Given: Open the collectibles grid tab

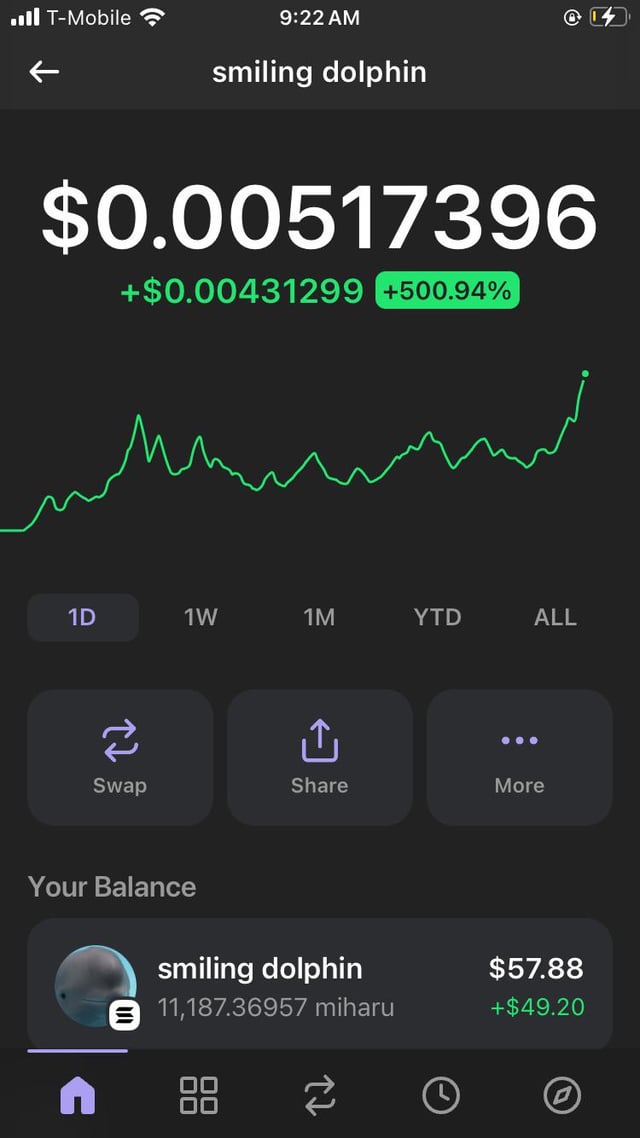Looking at the screenshot, I should pyautogui.click(x=198, y=1096).
